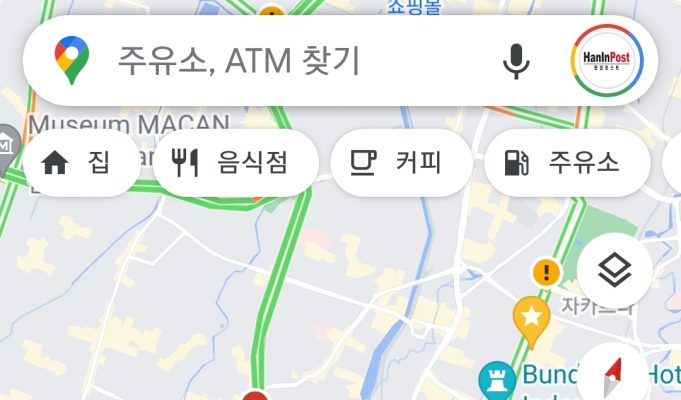Select the 음식점 restaurants chip

236,163
